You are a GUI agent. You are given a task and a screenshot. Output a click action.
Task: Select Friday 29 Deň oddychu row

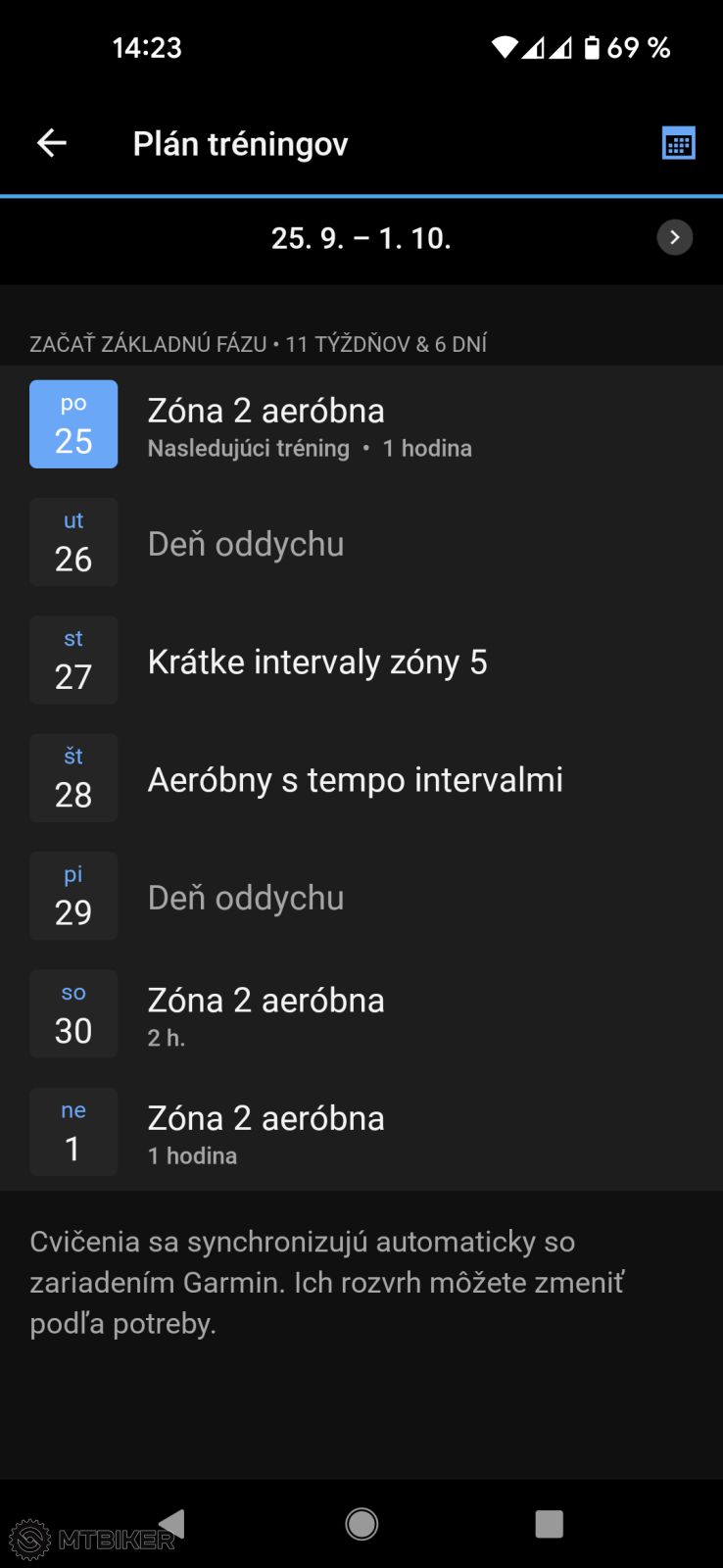(361, 897)
